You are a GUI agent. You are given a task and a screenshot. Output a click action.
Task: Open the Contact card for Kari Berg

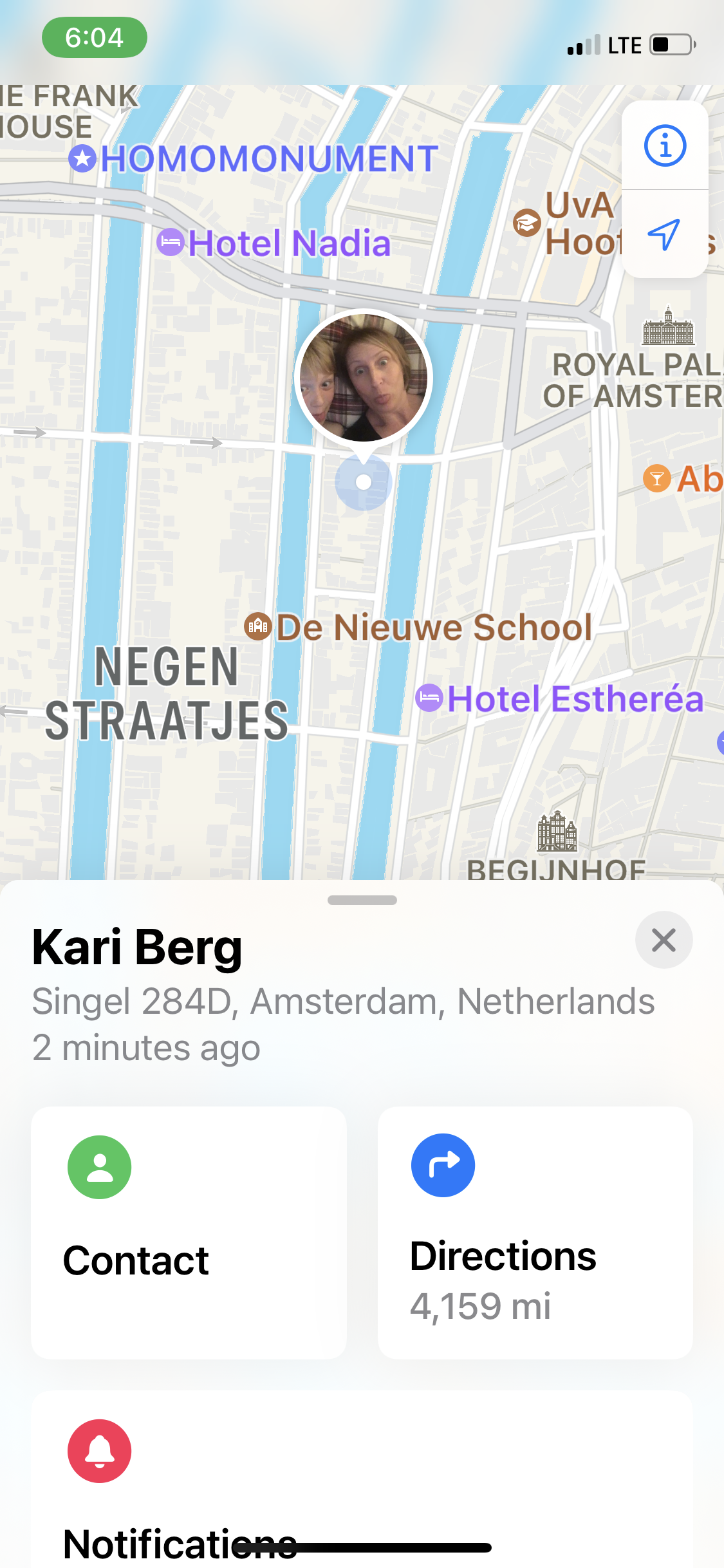[x=189, y=1232]
